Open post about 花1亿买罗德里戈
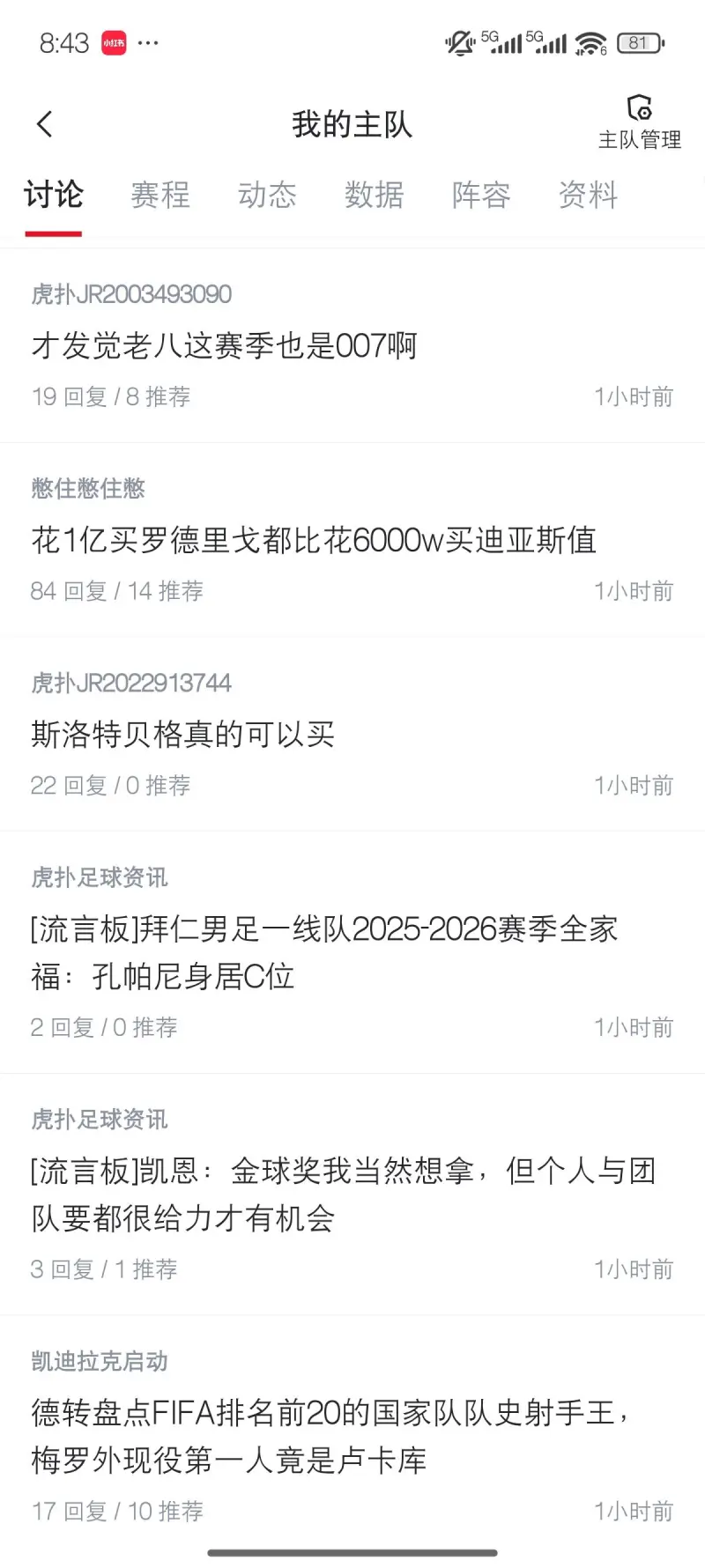The height and width of the screenshot is (1568, 705). (314, 540)
